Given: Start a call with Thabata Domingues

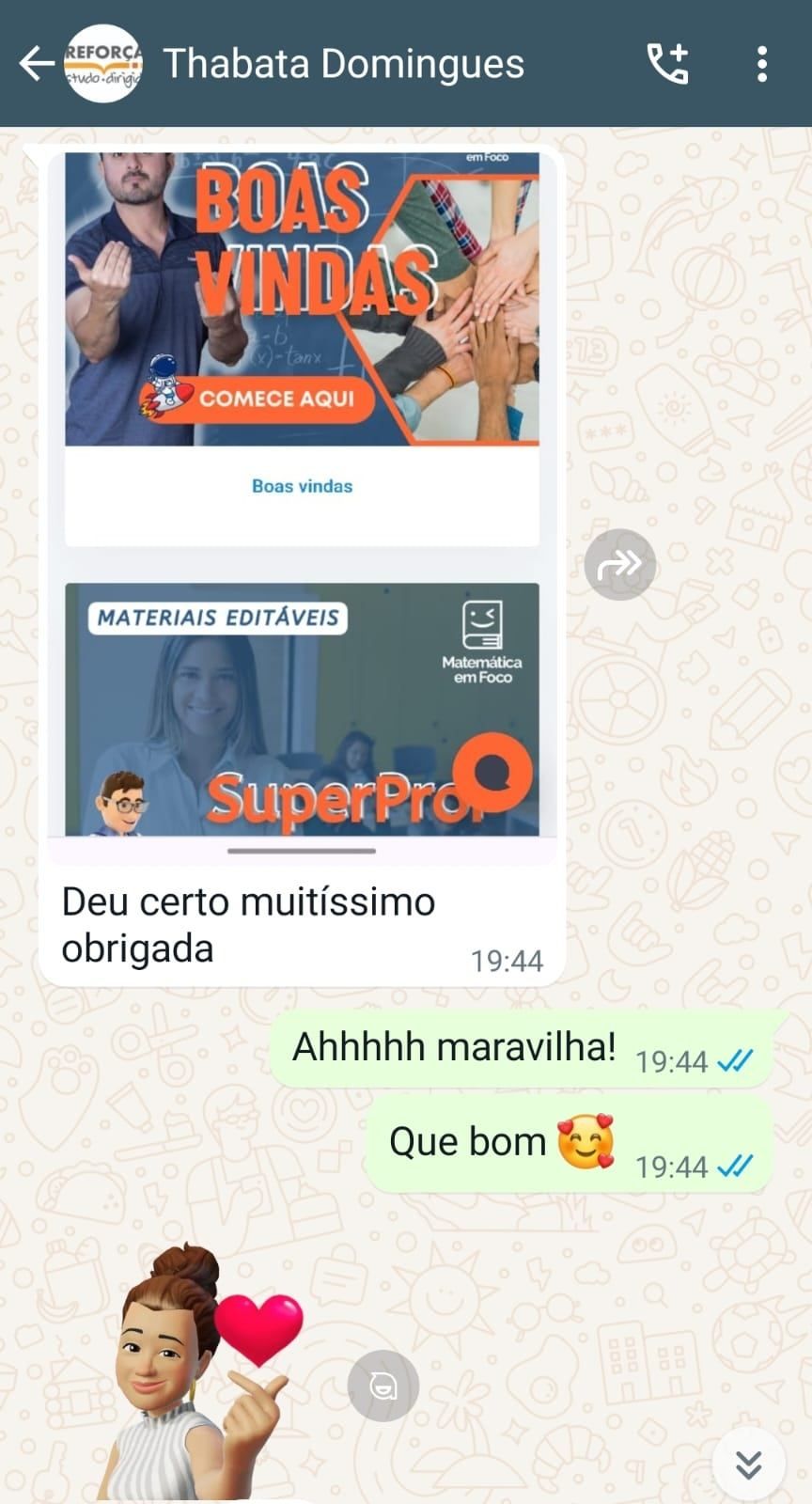Looking at the screenshot, I should tap(667, 64).
